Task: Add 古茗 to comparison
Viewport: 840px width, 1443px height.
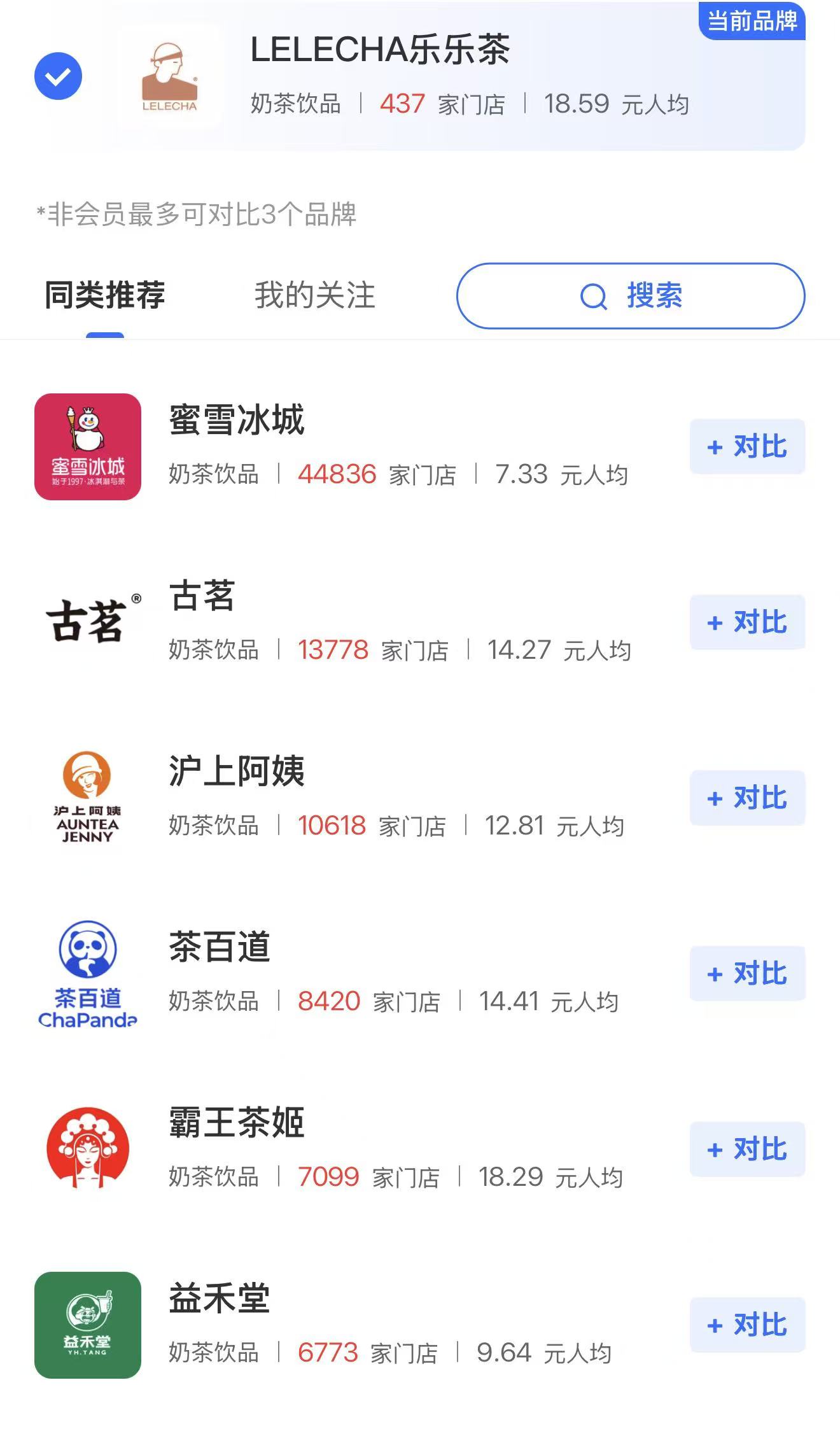Action: coord(747,623)
